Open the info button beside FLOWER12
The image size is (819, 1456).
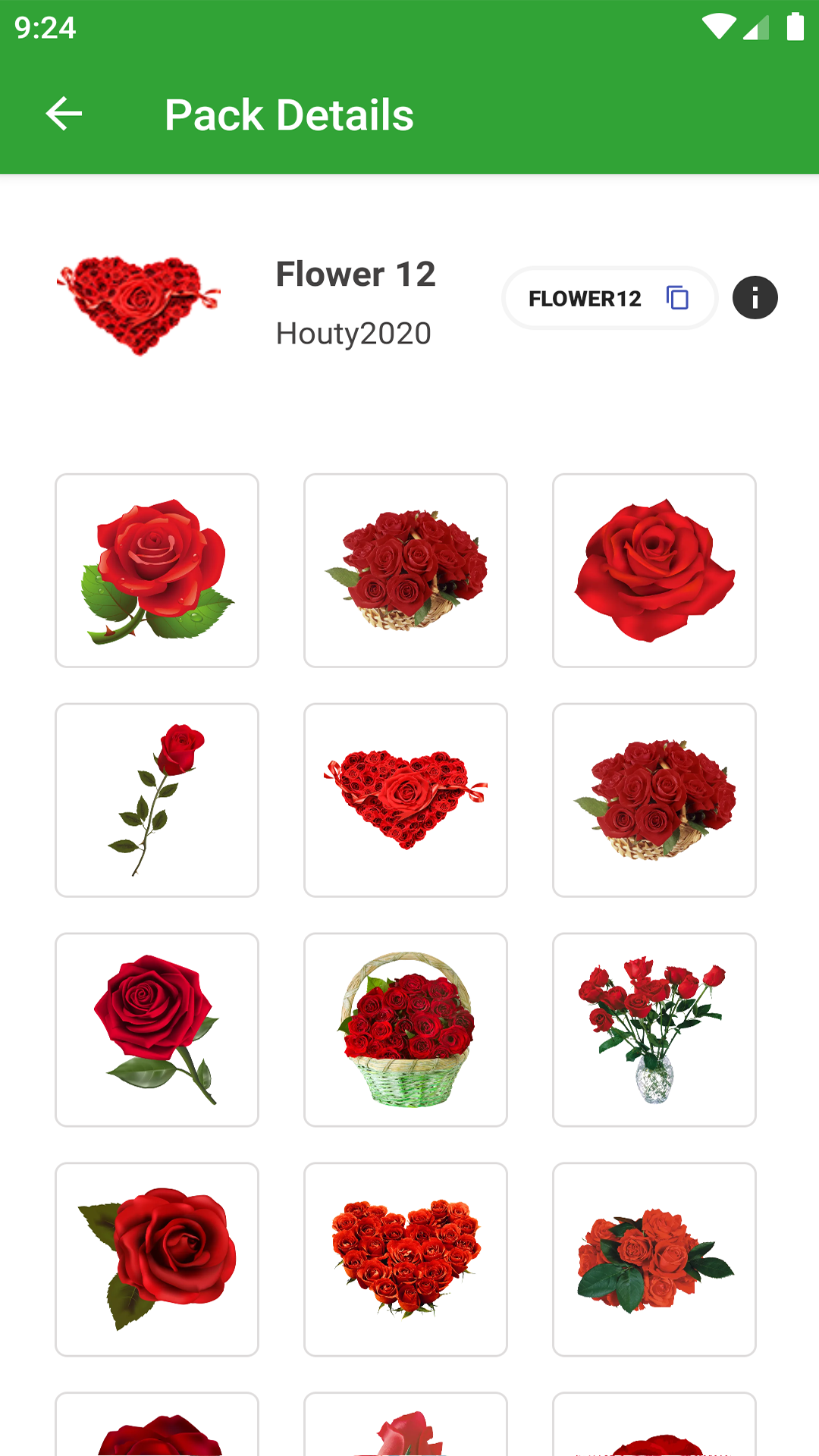[755, 298]
